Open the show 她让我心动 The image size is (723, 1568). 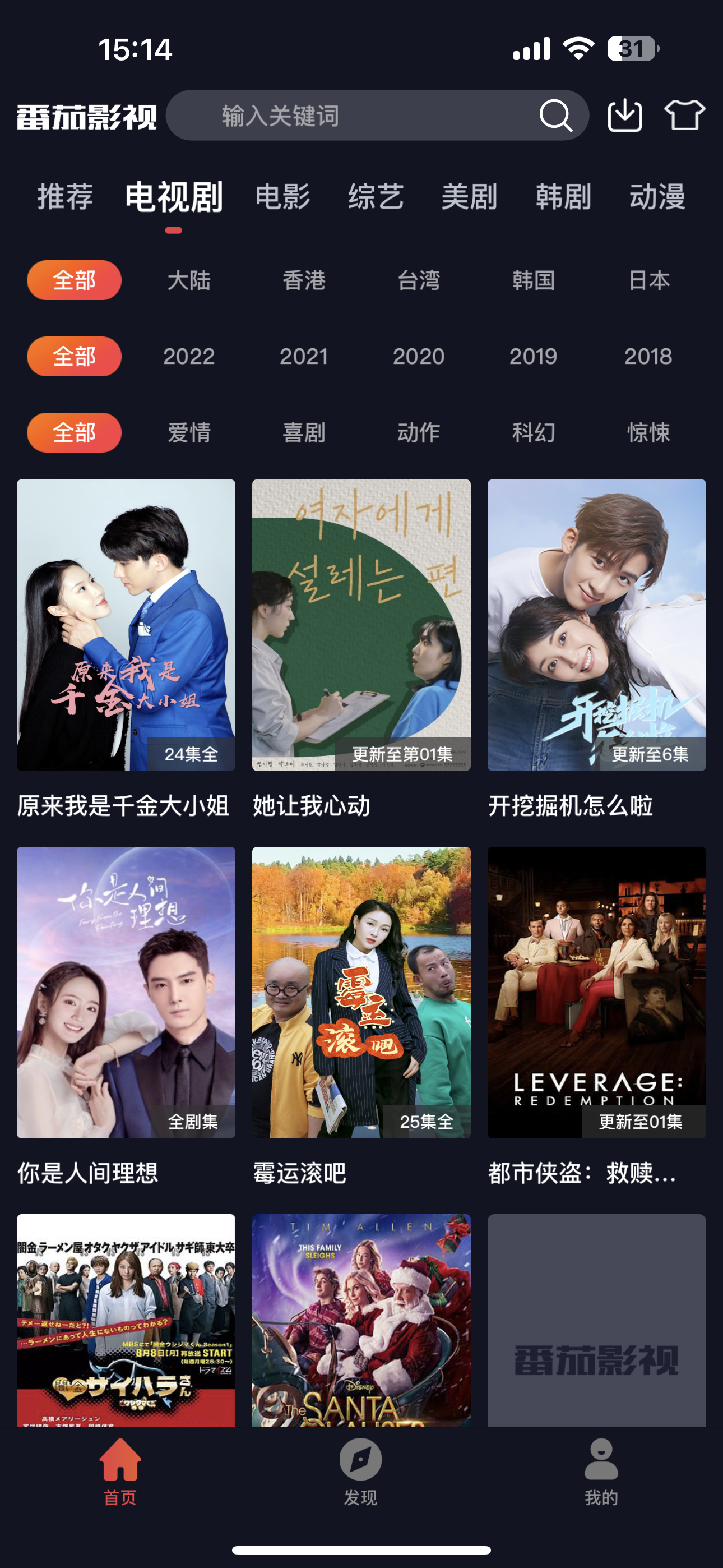361,625
